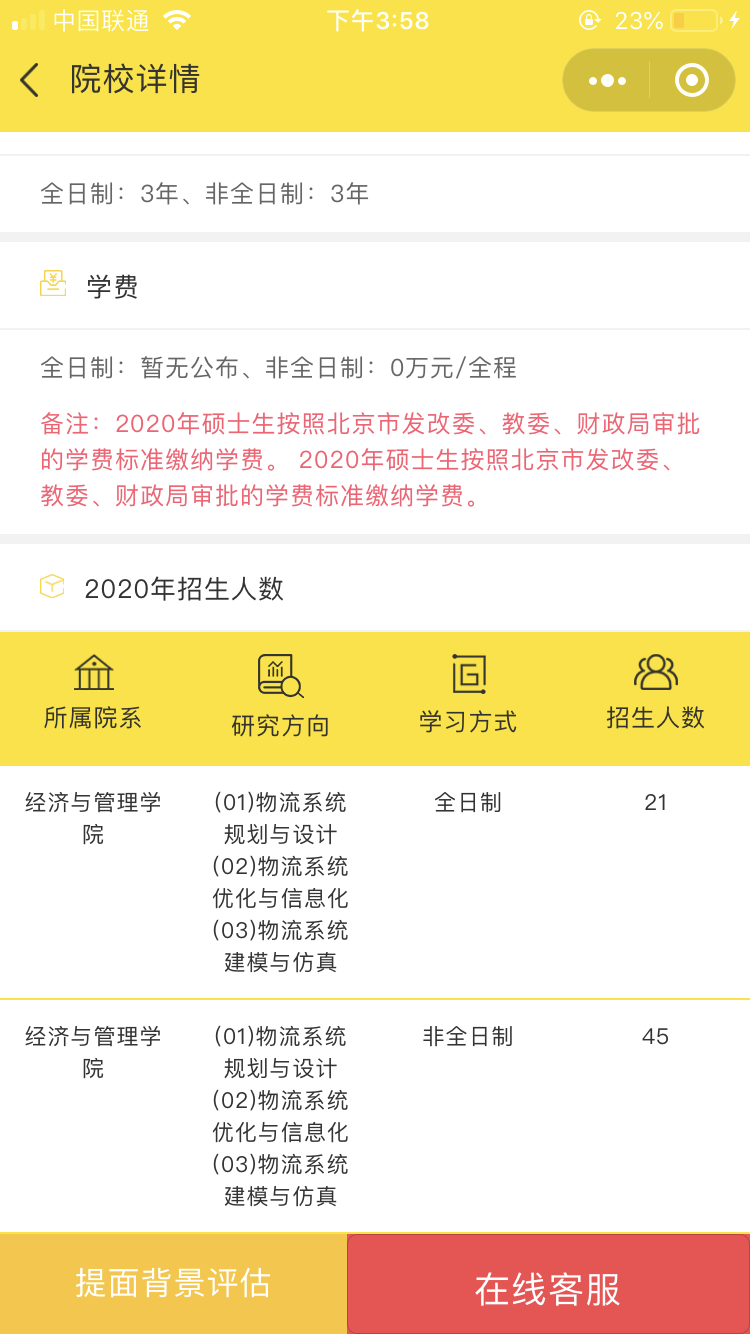This screenshot has width=750, height=1334.
Task: Open the mini program more-options menu
Action: (607, 80)
